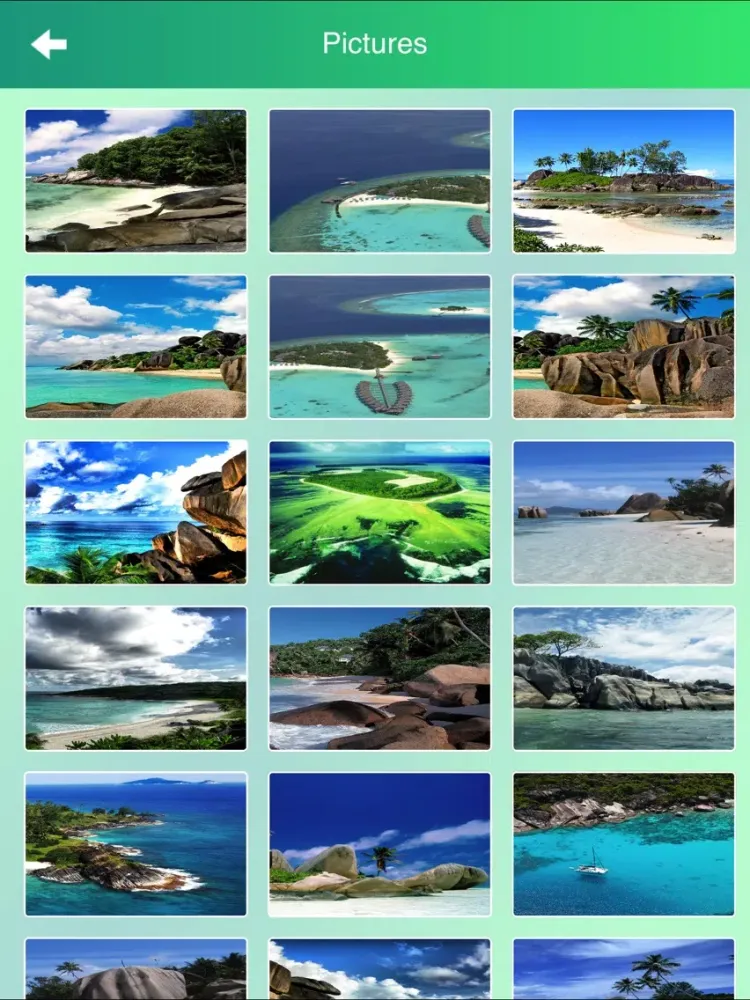Image resolution: width=750 pixels, height=1000 pixels.
Task: Go back using the white arrow
Action: 48,44
